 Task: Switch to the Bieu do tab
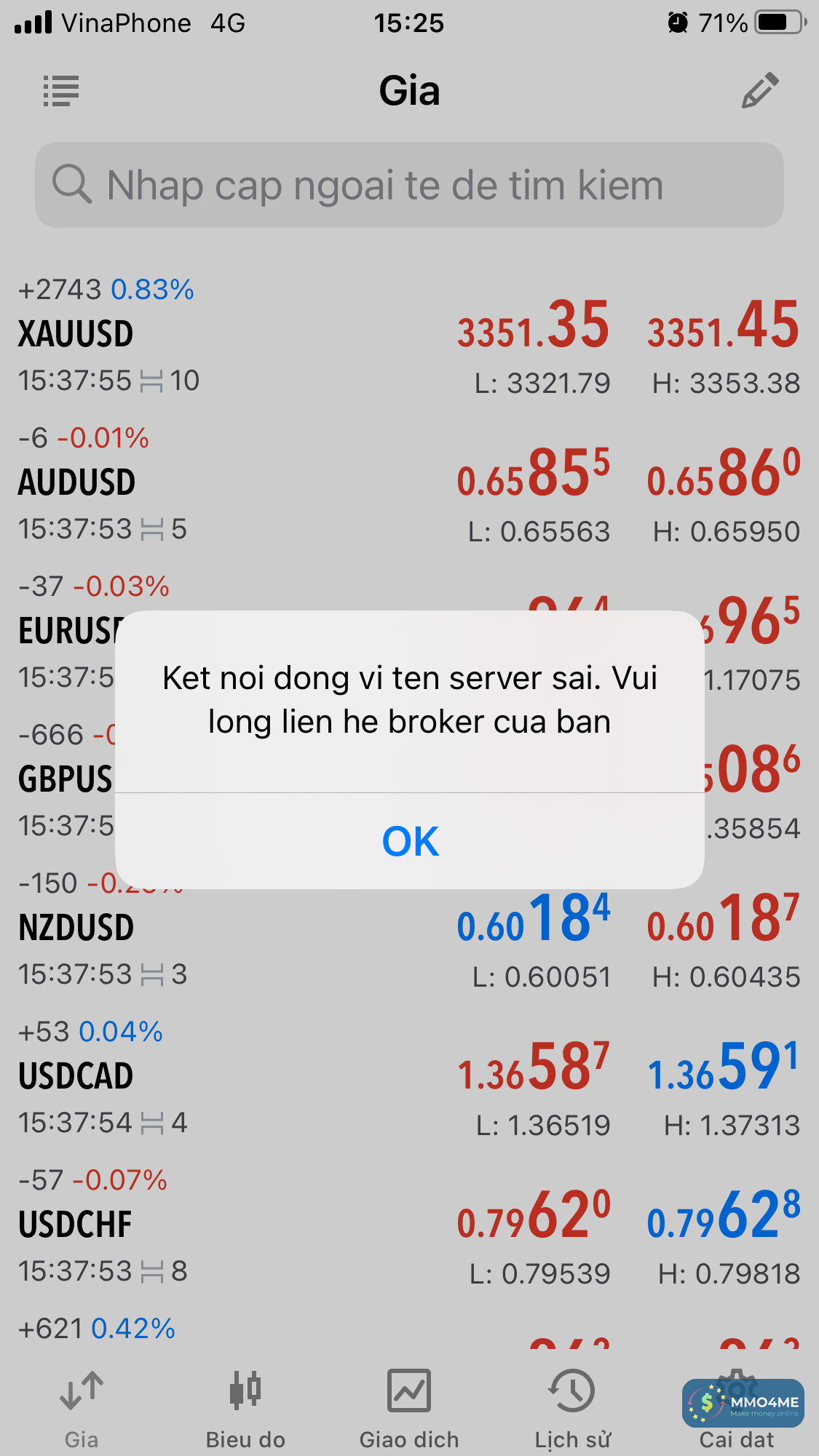pyautogui.click(x=245, y=1409)
